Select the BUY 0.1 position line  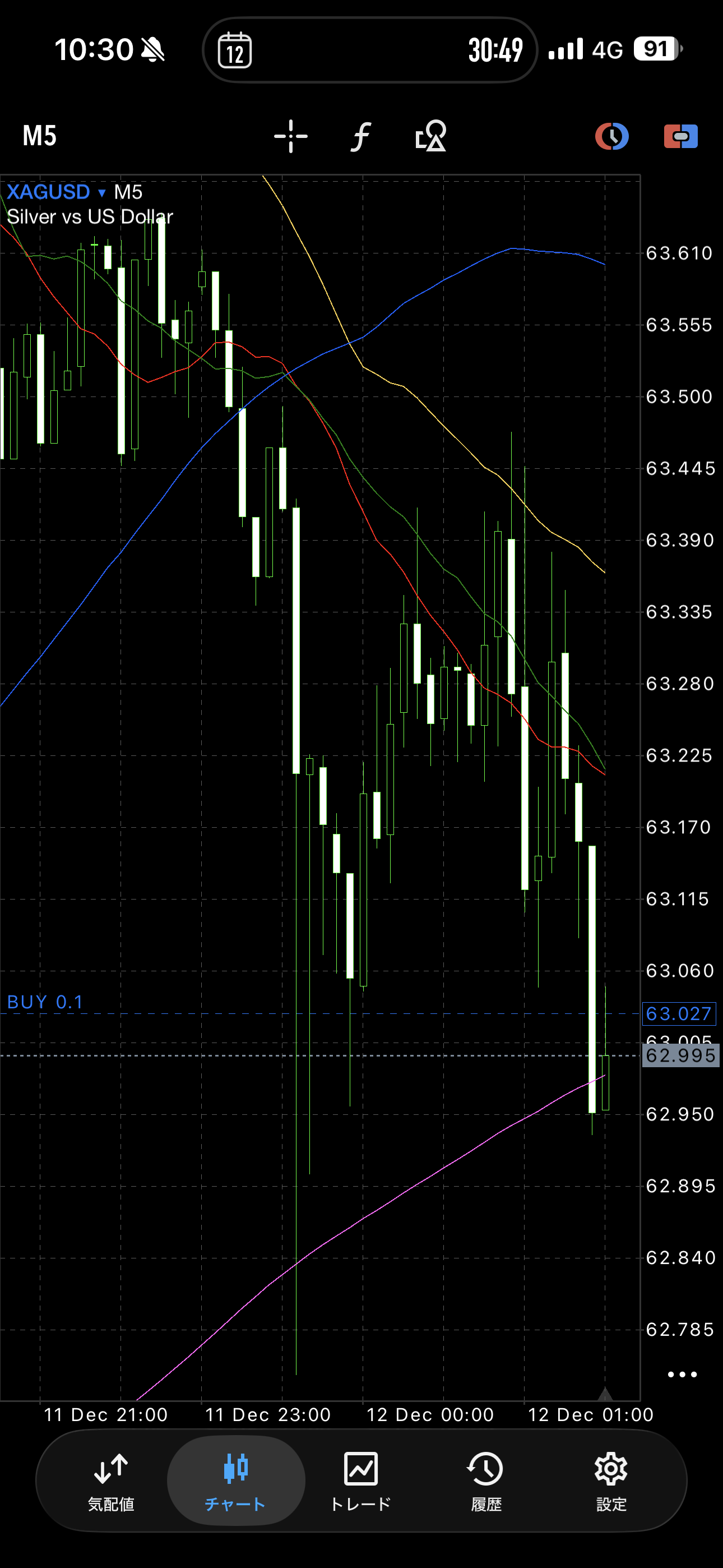click(45, 1003)
